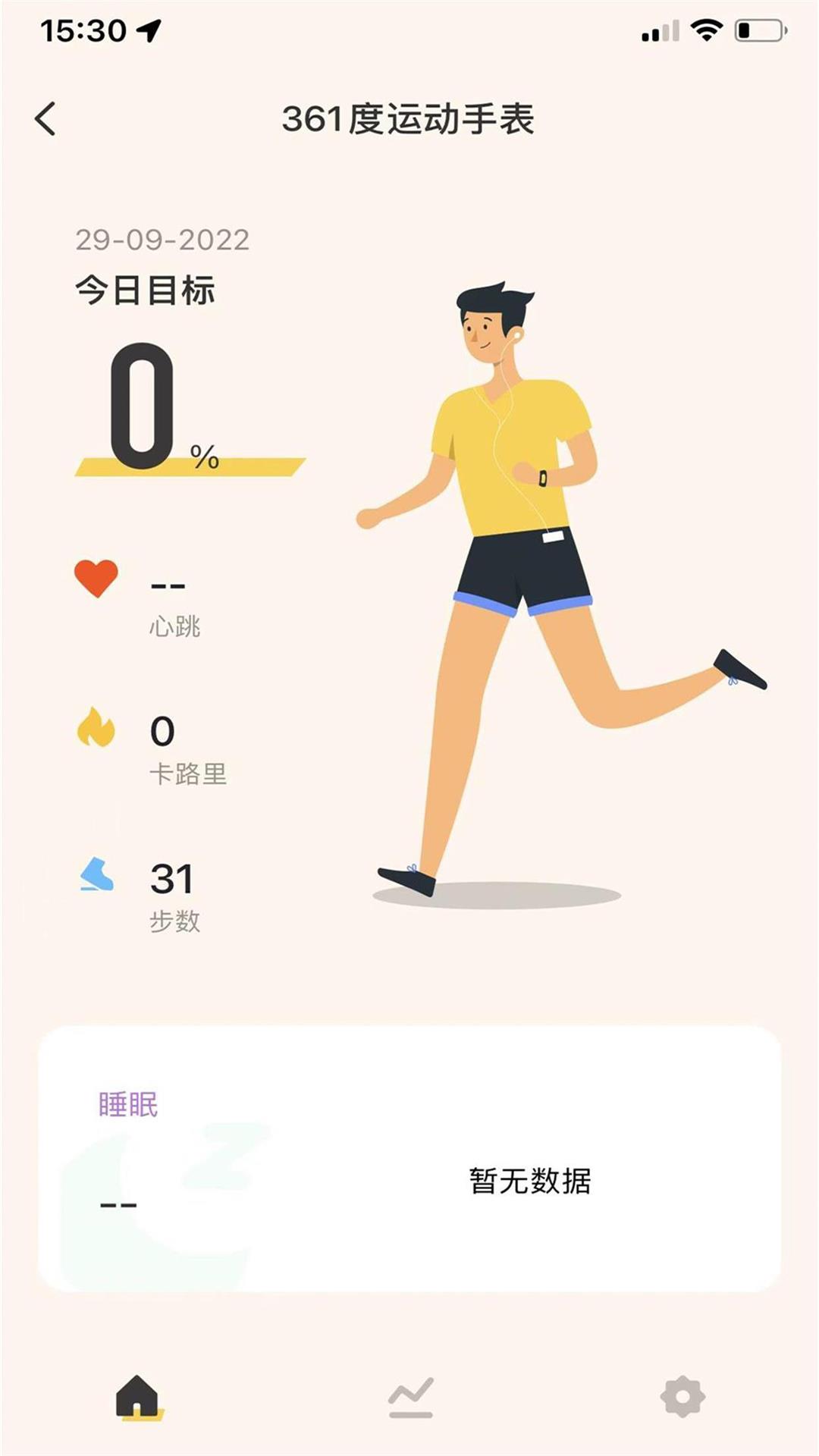Switch to the home tab
Image resolution: width=819 pixels, height=1456 pixels.
click(138, 1396)
